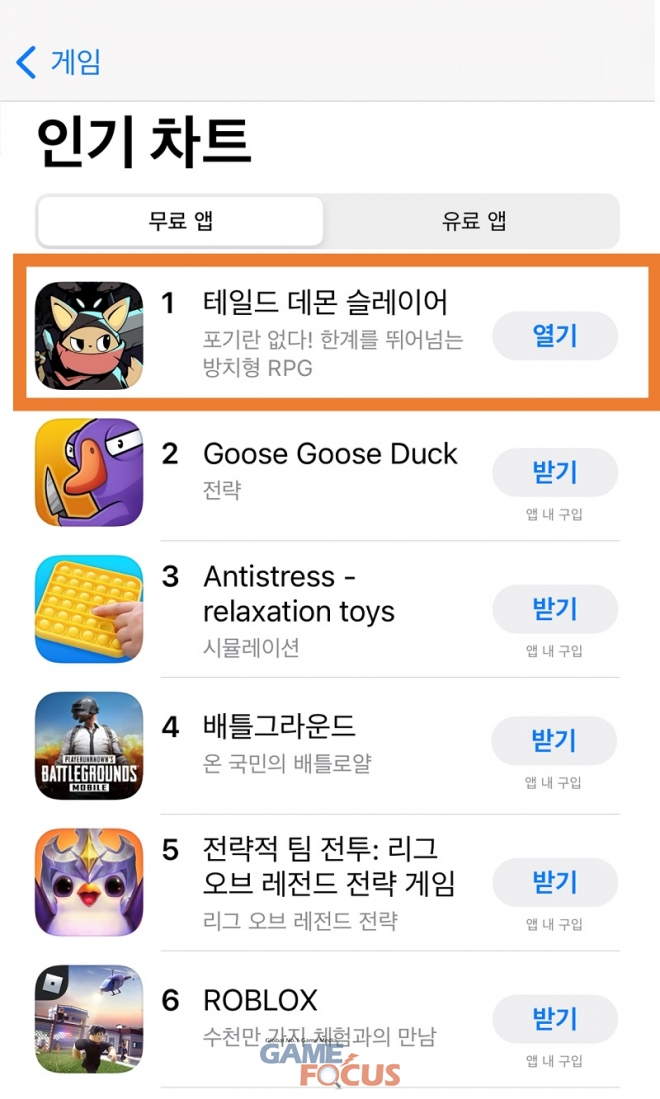Viewport: 660px width, 1099px height.
Task: Get 배틀그라운드 with the 받기 button
Action: point(554,741)
